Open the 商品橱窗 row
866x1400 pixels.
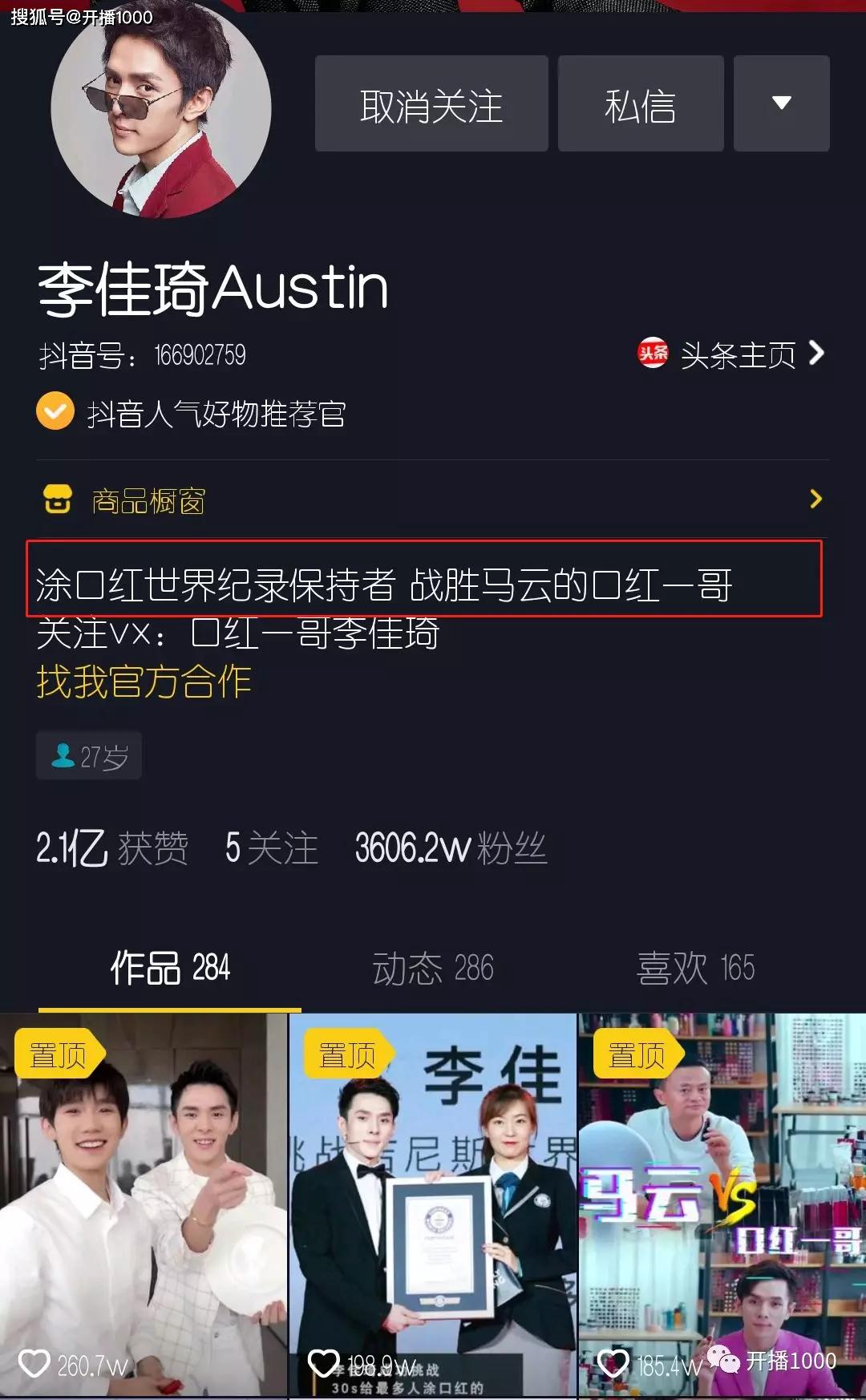tap(431, 500)
